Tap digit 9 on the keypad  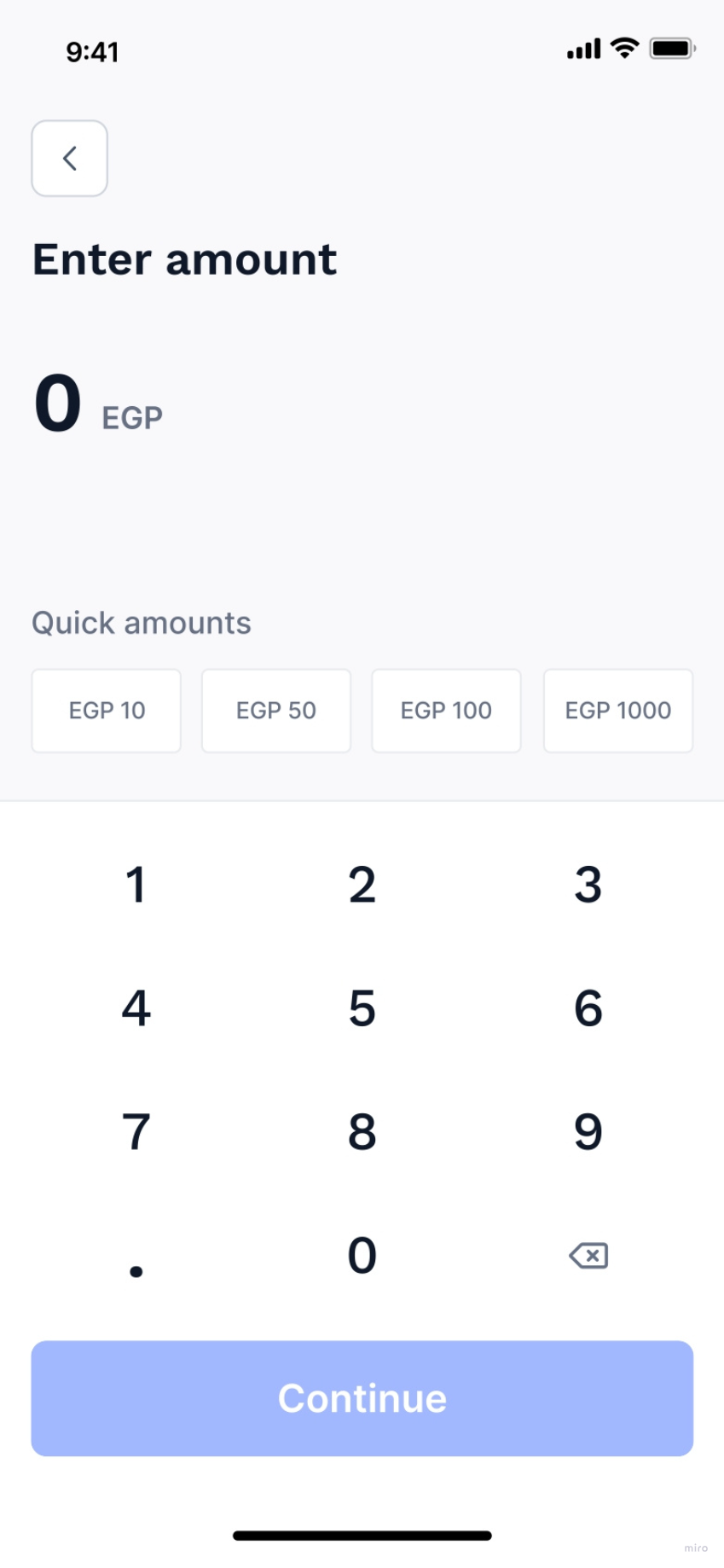click(588, 1132)
